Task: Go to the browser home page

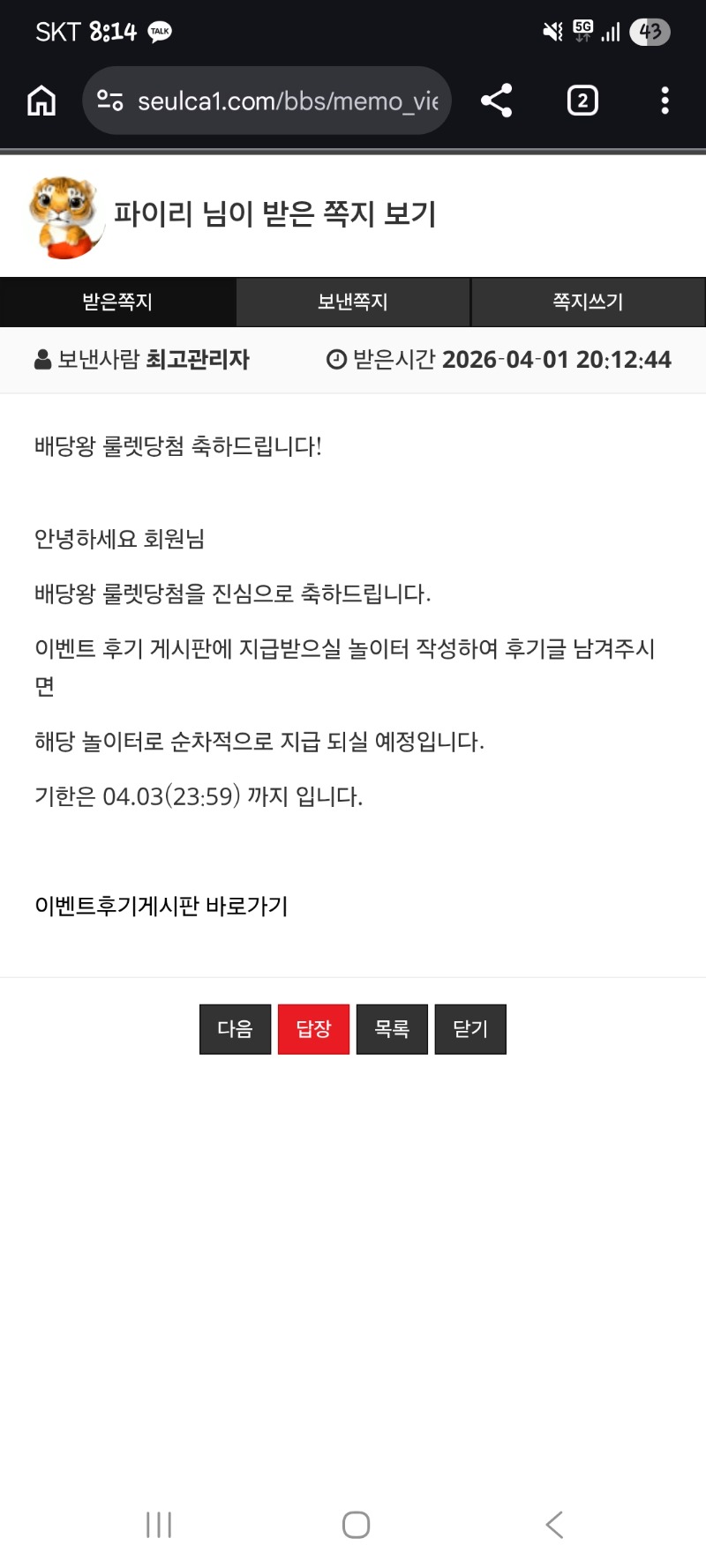Action: coord(41,101)
